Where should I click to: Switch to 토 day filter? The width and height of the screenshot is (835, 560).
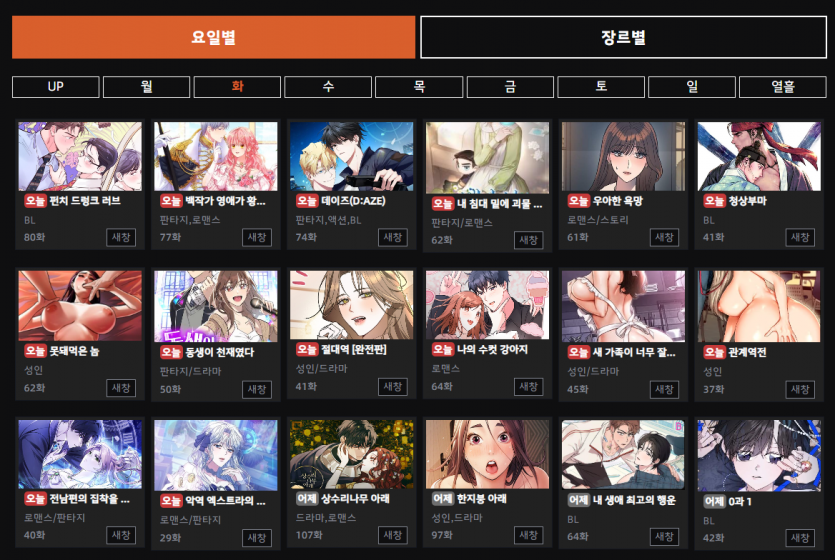(x=601, y=87)
